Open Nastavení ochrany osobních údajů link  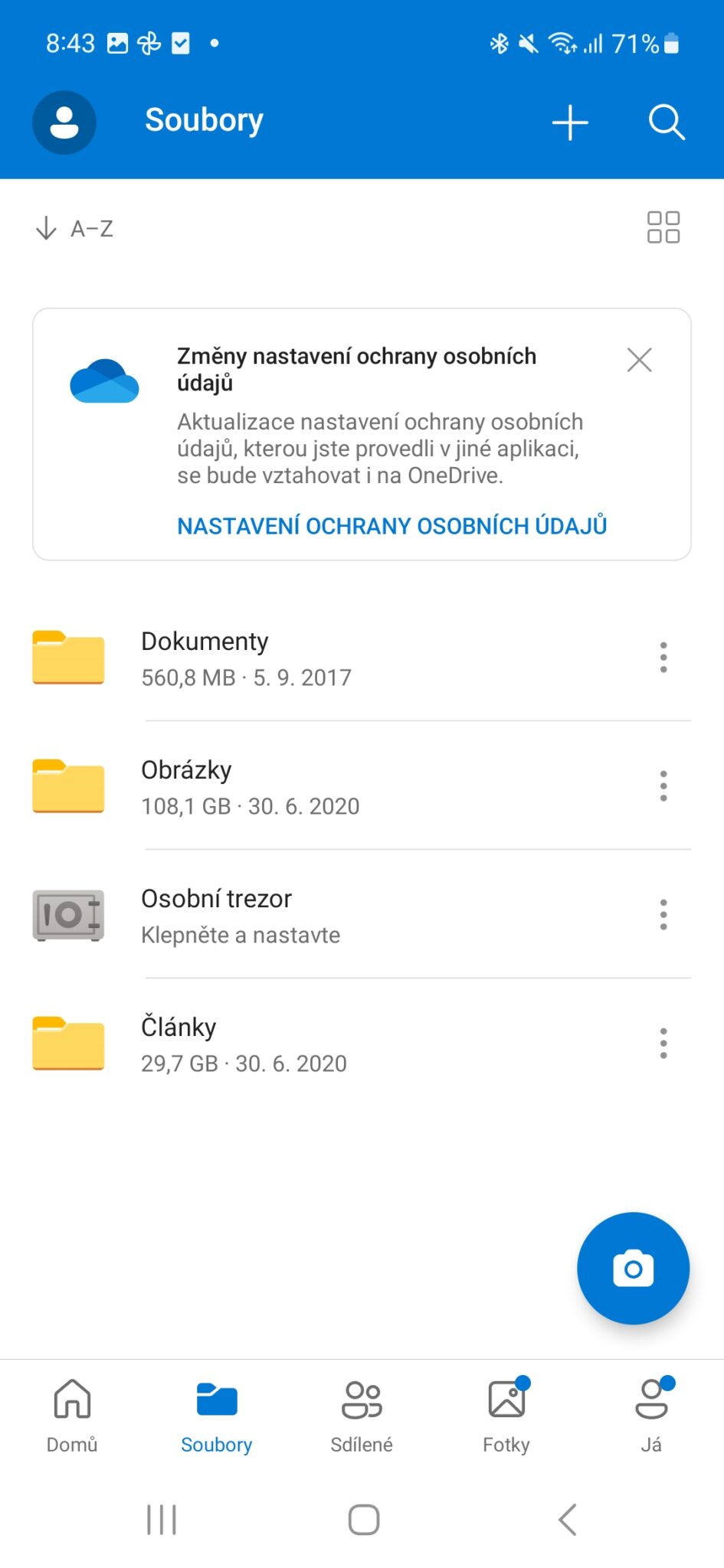[x=391, y=526]
